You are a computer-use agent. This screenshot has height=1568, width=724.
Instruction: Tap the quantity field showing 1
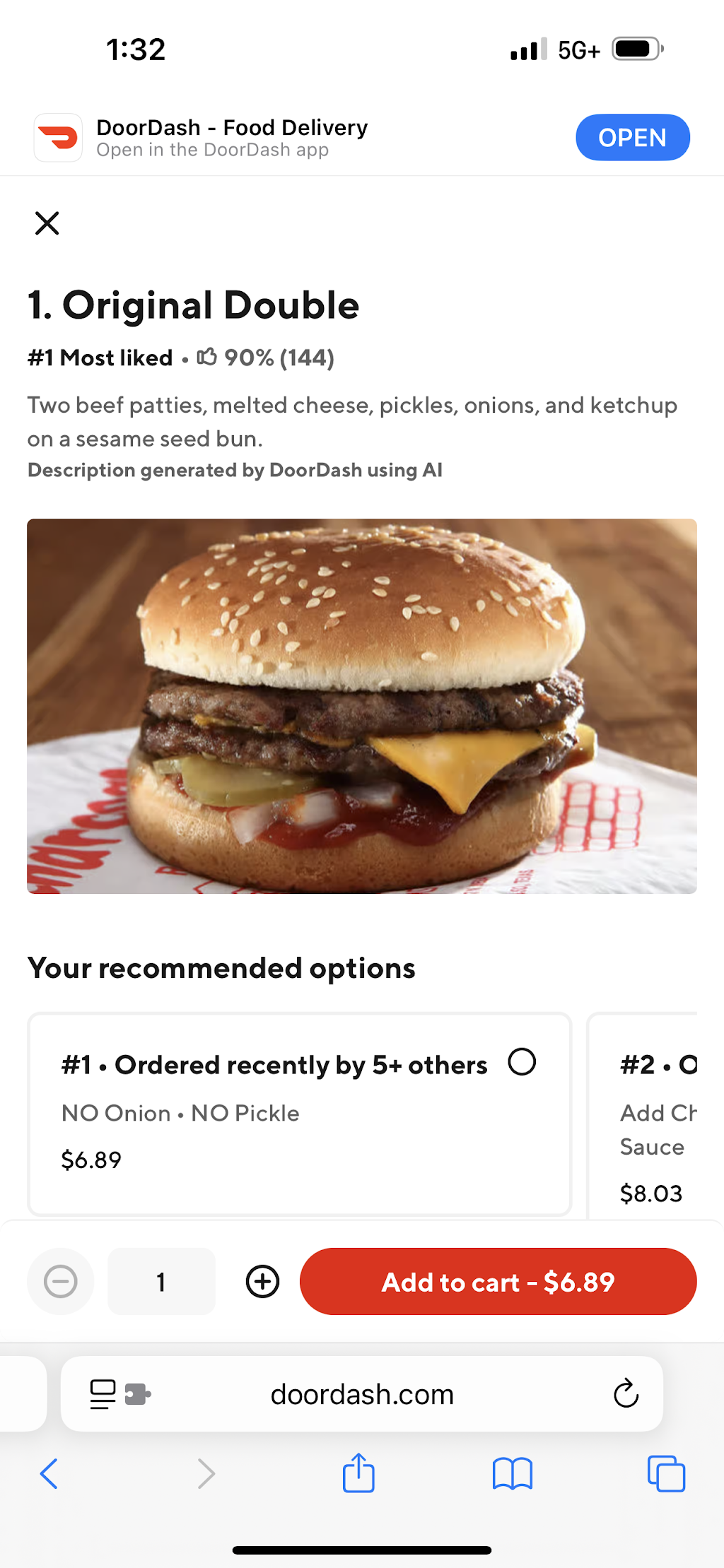pyautogui.click(x=161, y=1281)
